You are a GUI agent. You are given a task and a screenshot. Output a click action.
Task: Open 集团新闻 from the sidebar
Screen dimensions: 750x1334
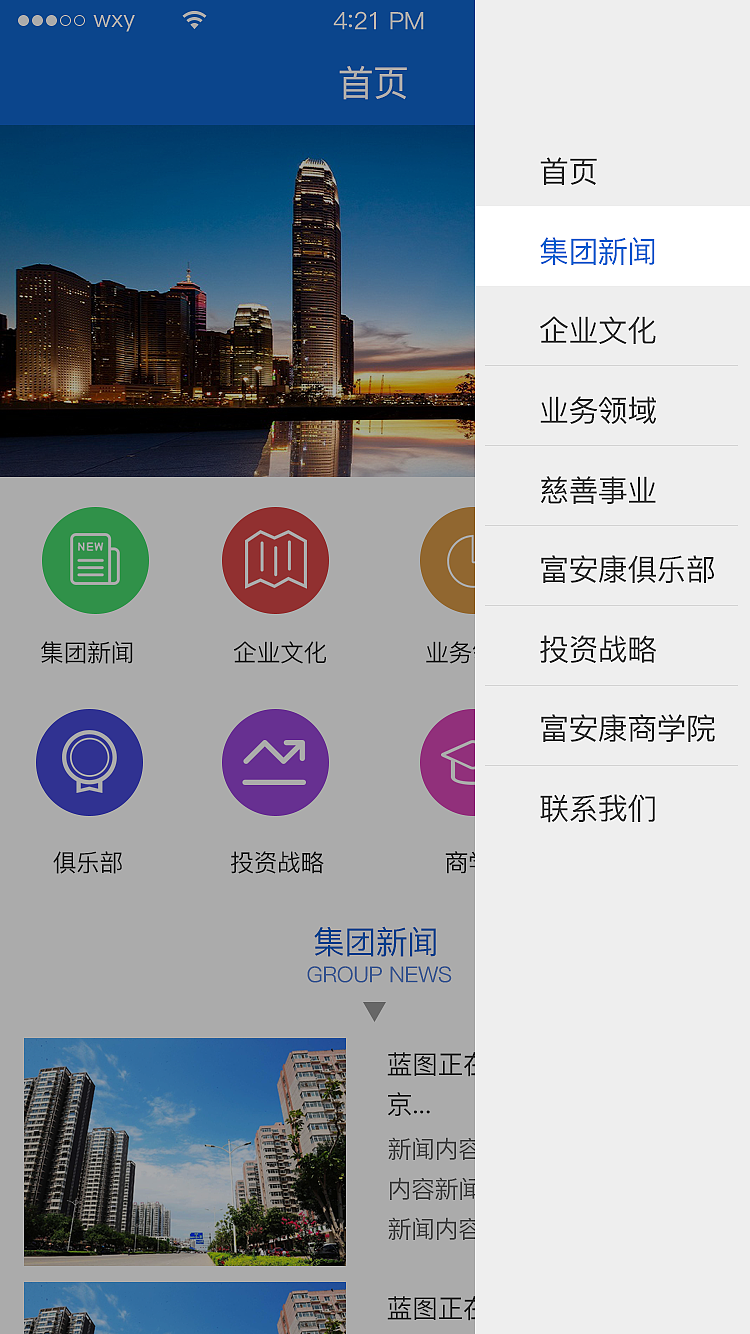(596, 252)
